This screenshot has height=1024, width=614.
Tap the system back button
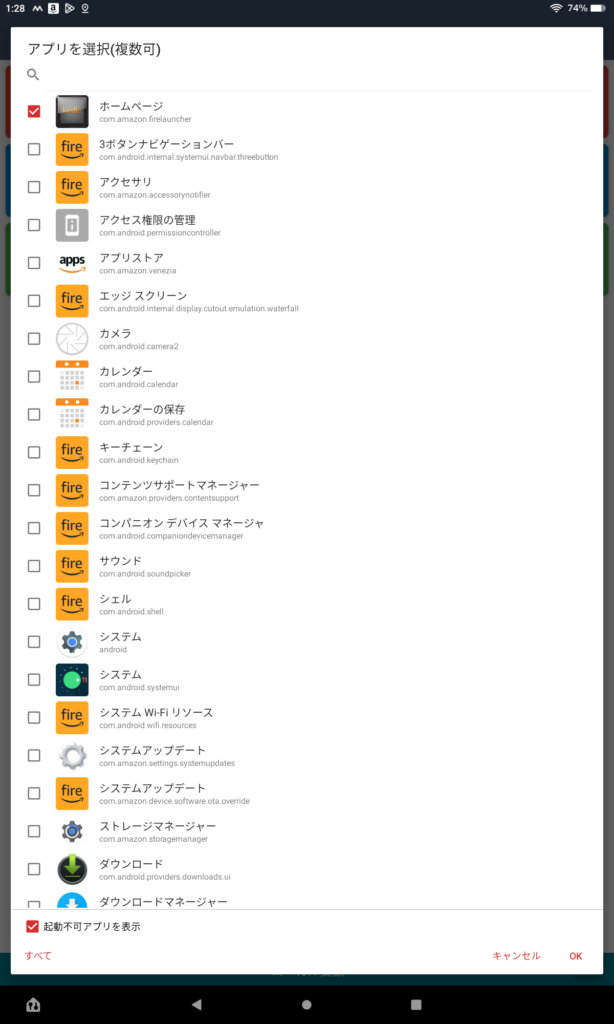click(x=197, y=1004)
